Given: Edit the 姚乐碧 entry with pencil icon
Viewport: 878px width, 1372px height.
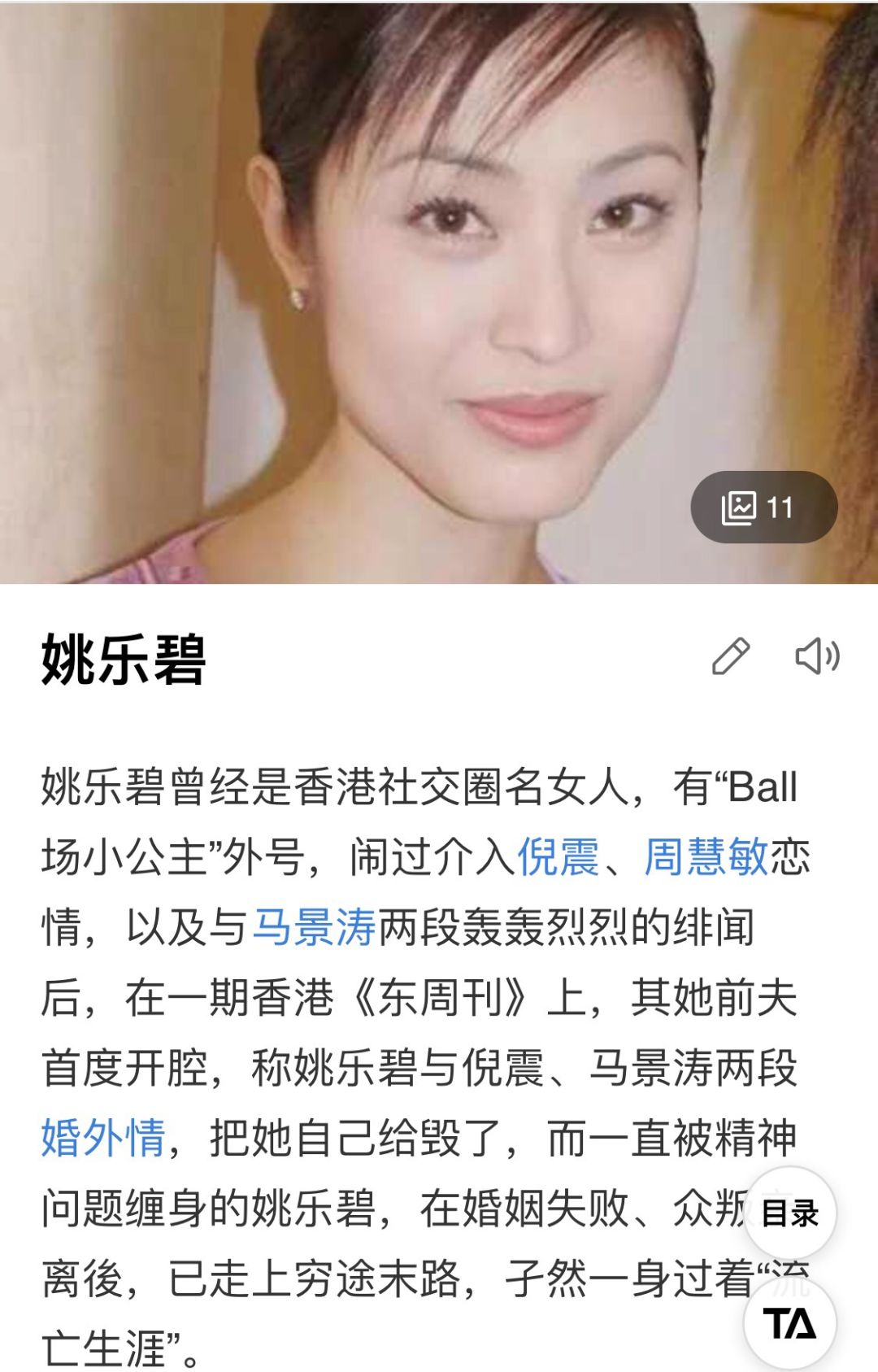Looking at the screenshot, I should (730, 656).
